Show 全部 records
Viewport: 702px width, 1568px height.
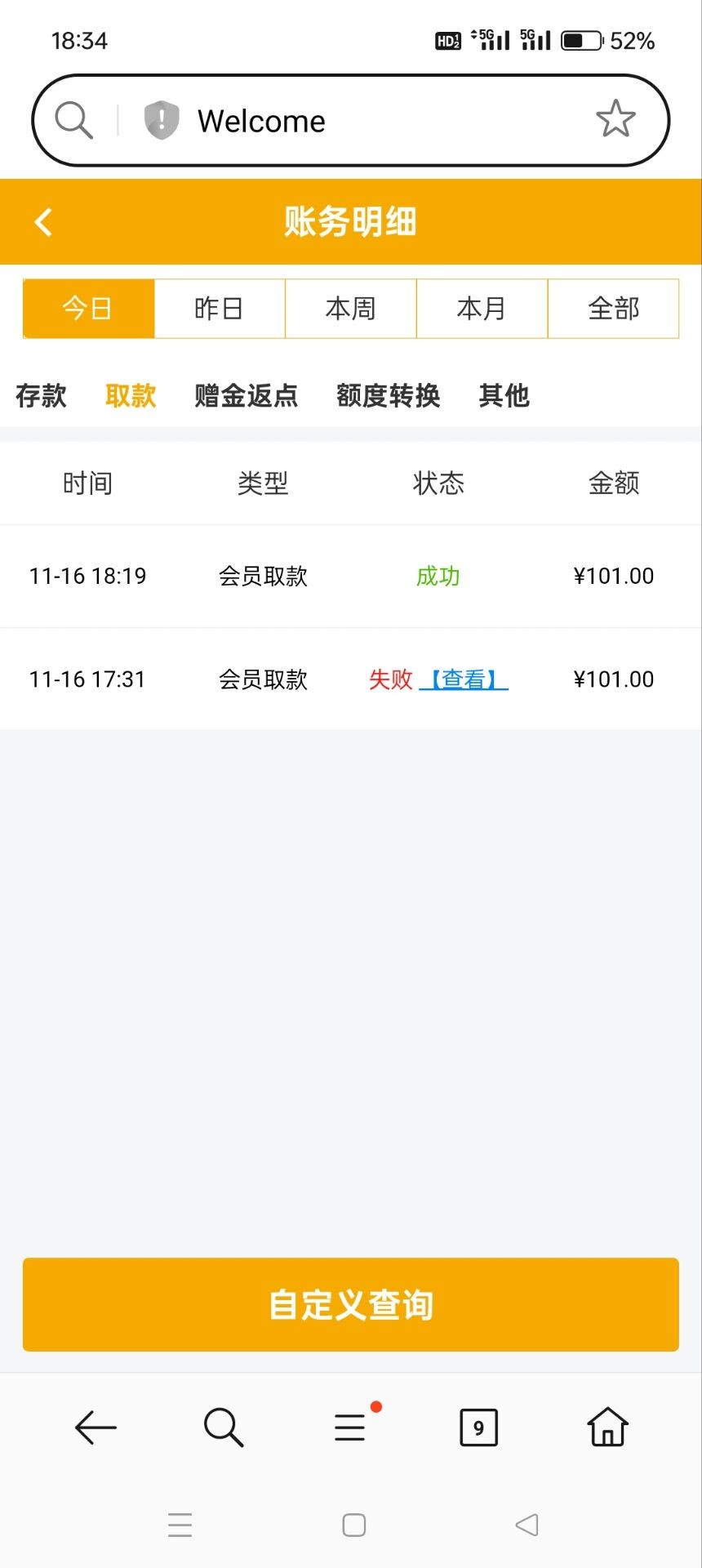614,309
